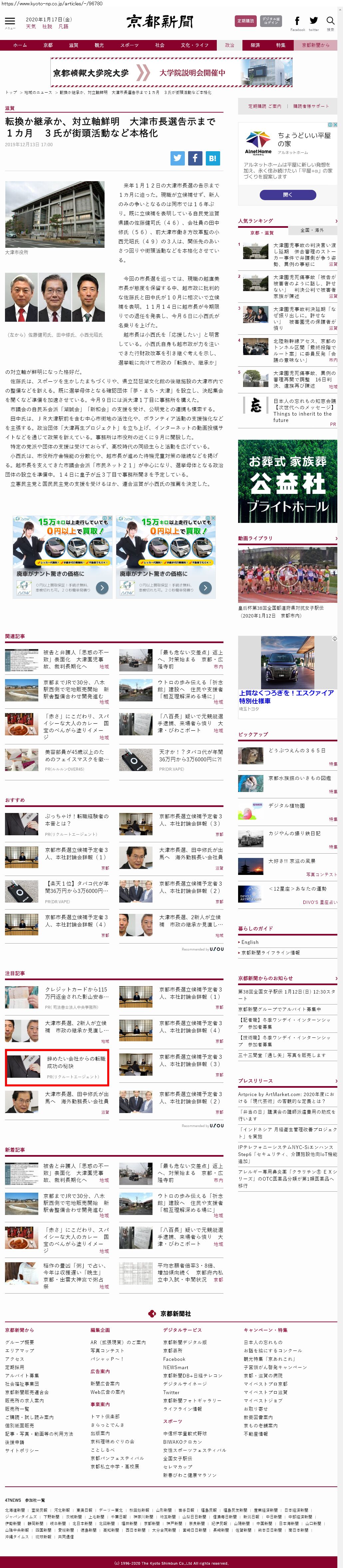
Task: Share article on Facebook
Action: 194,158
